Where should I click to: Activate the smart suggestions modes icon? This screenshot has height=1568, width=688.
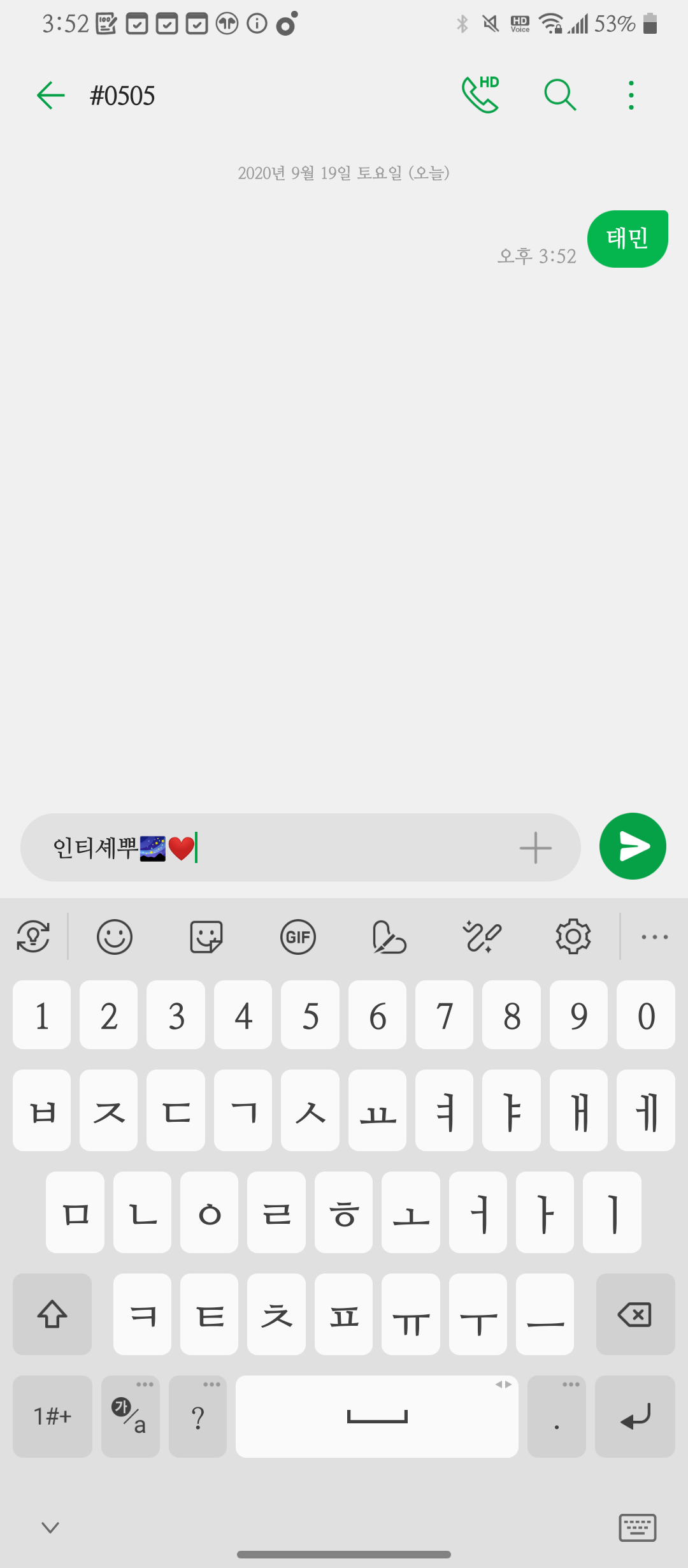click(x=34, y=937)
